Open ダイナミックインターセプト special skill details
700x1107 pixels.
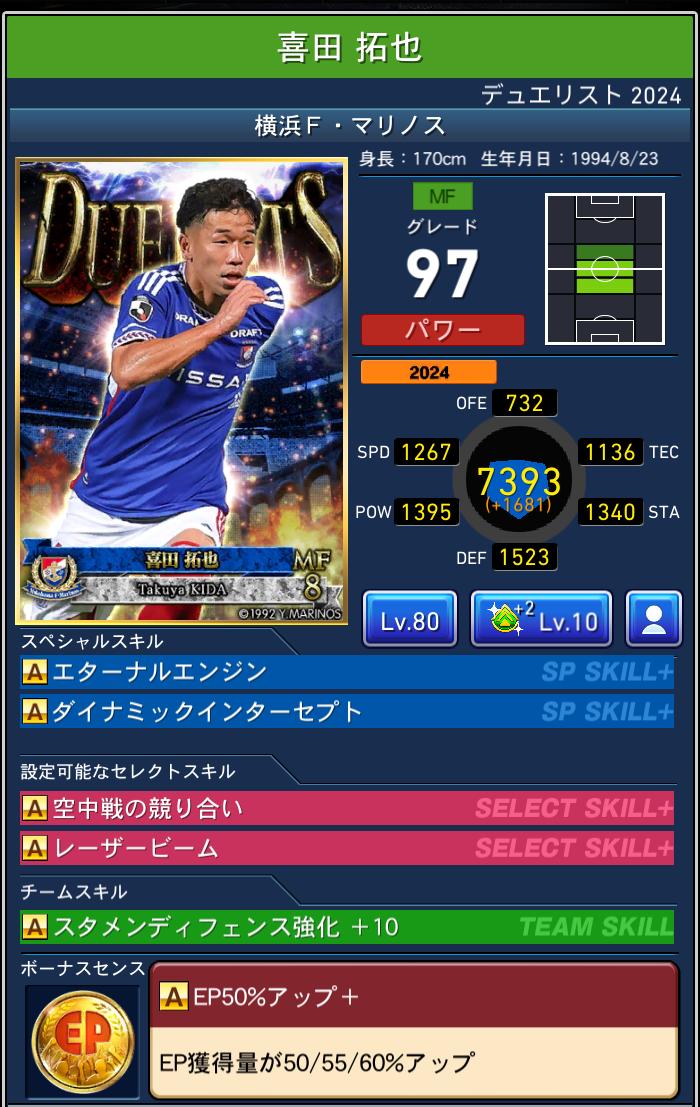[x=347, y=712]
